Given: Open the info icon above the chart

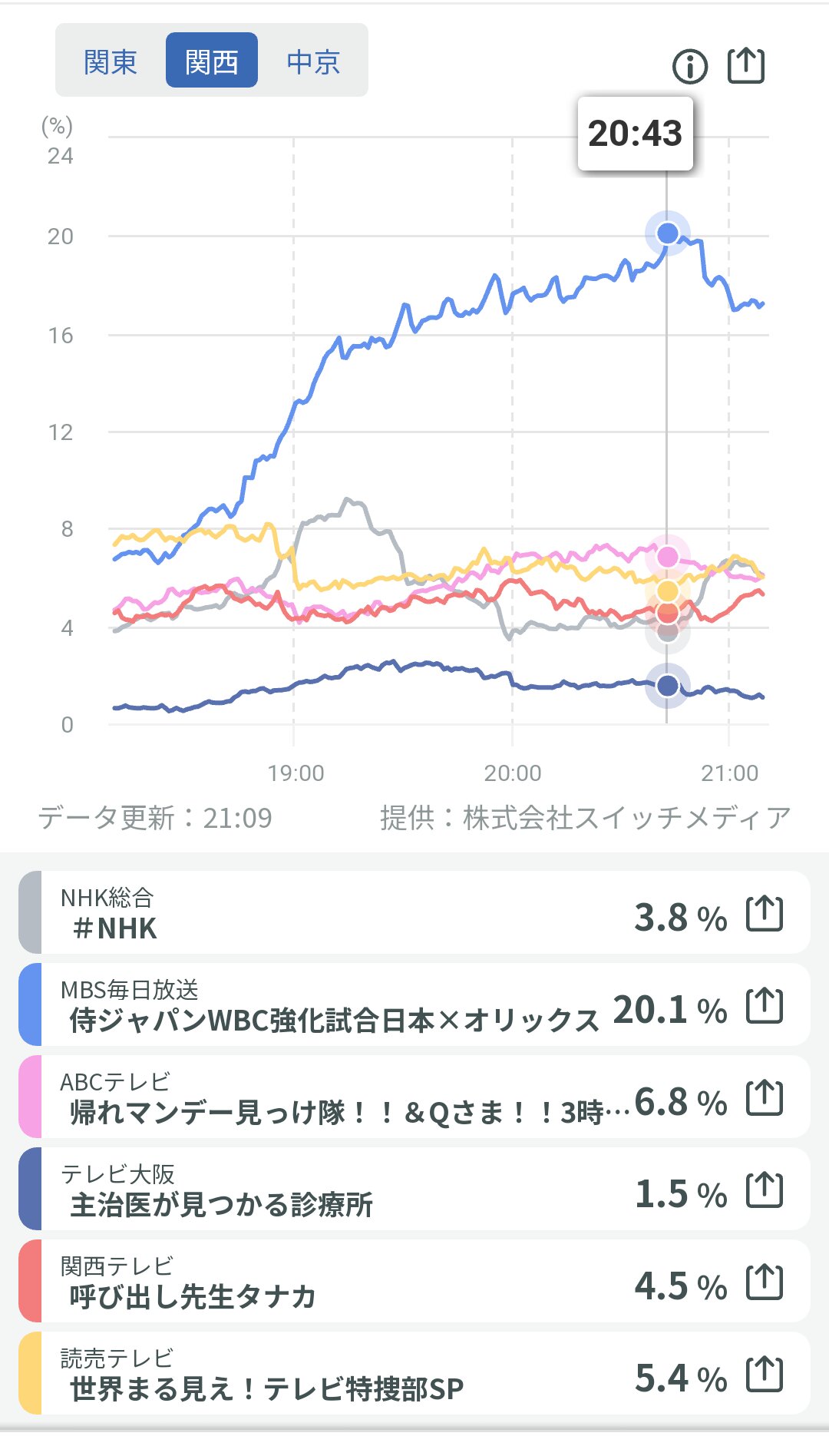Looking at the screenshot, I should pyautogui.click(x=689, y=67).
